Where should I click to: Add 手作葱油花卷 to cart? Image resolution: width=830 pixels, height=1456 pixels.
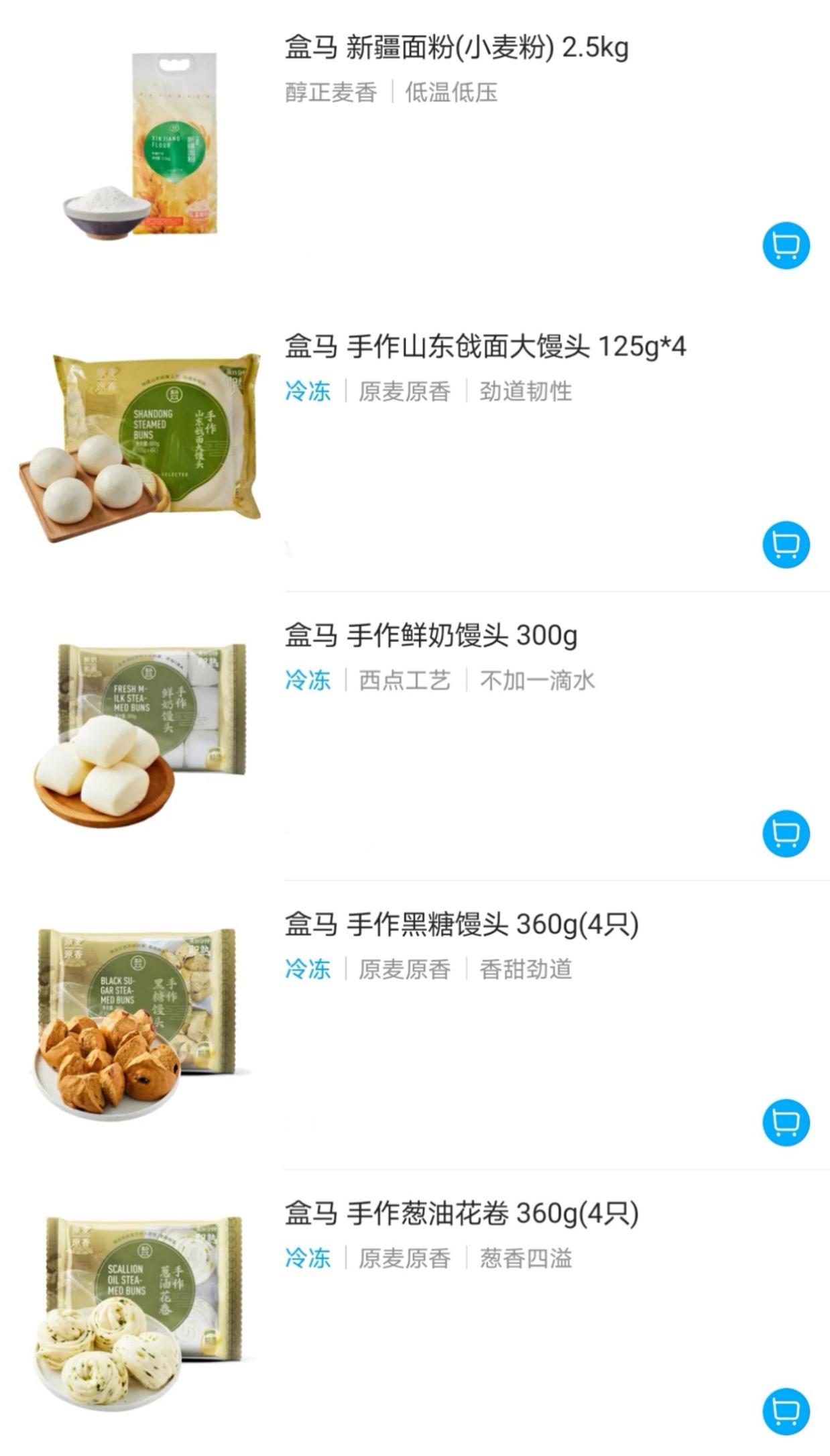tap(786, 1412)
